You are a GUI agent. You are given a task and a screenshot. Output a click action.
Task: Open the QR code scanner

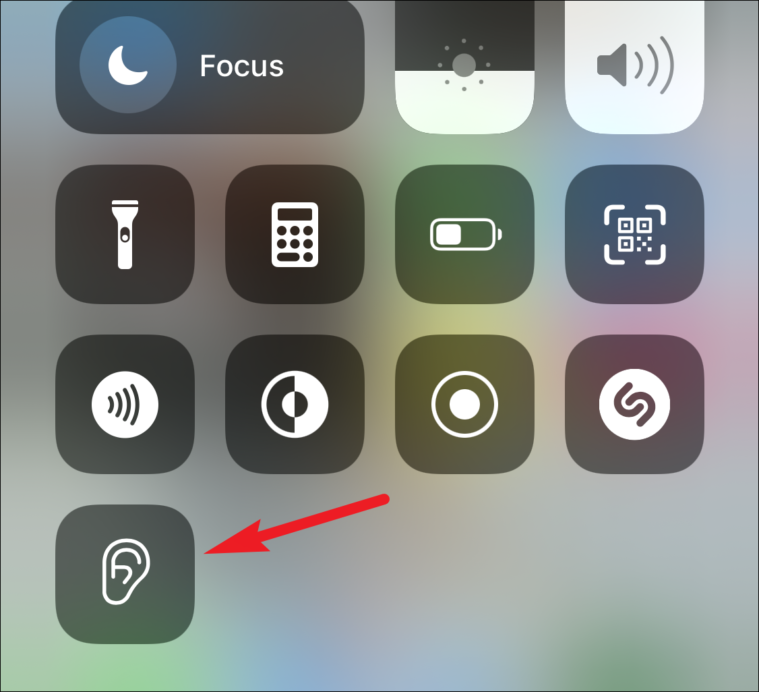point(635,234)
